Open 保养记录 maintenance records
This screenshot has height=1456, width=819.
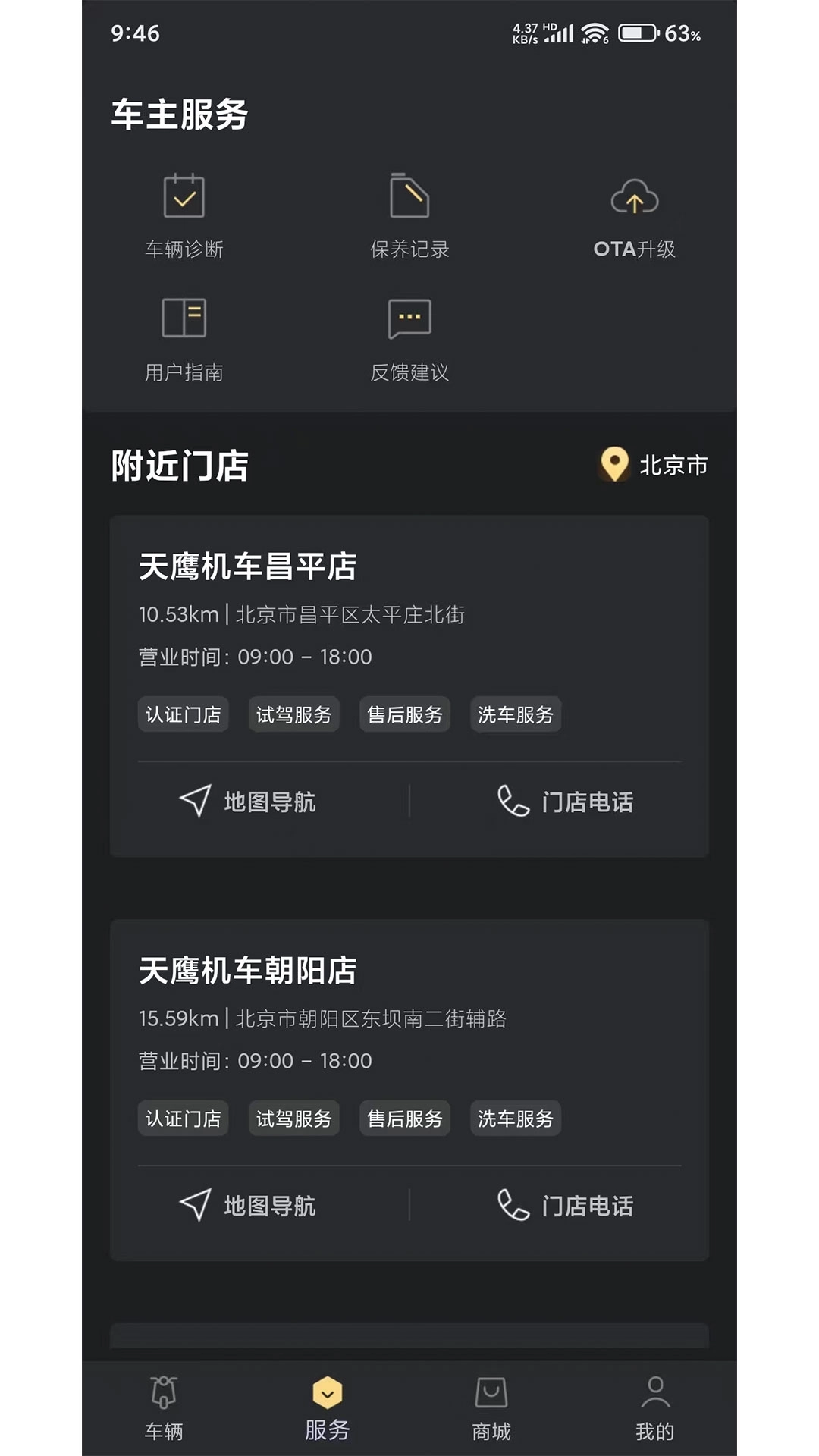409,215
